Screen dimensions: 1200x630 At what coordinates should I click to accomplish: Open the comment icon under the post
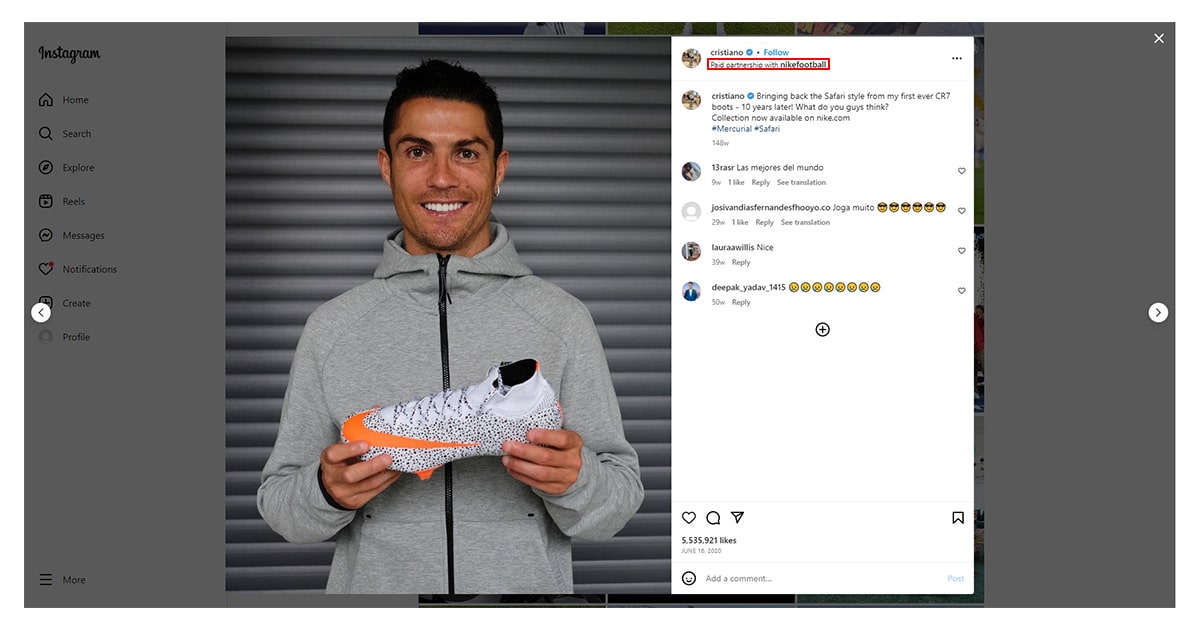click(713, 518)
